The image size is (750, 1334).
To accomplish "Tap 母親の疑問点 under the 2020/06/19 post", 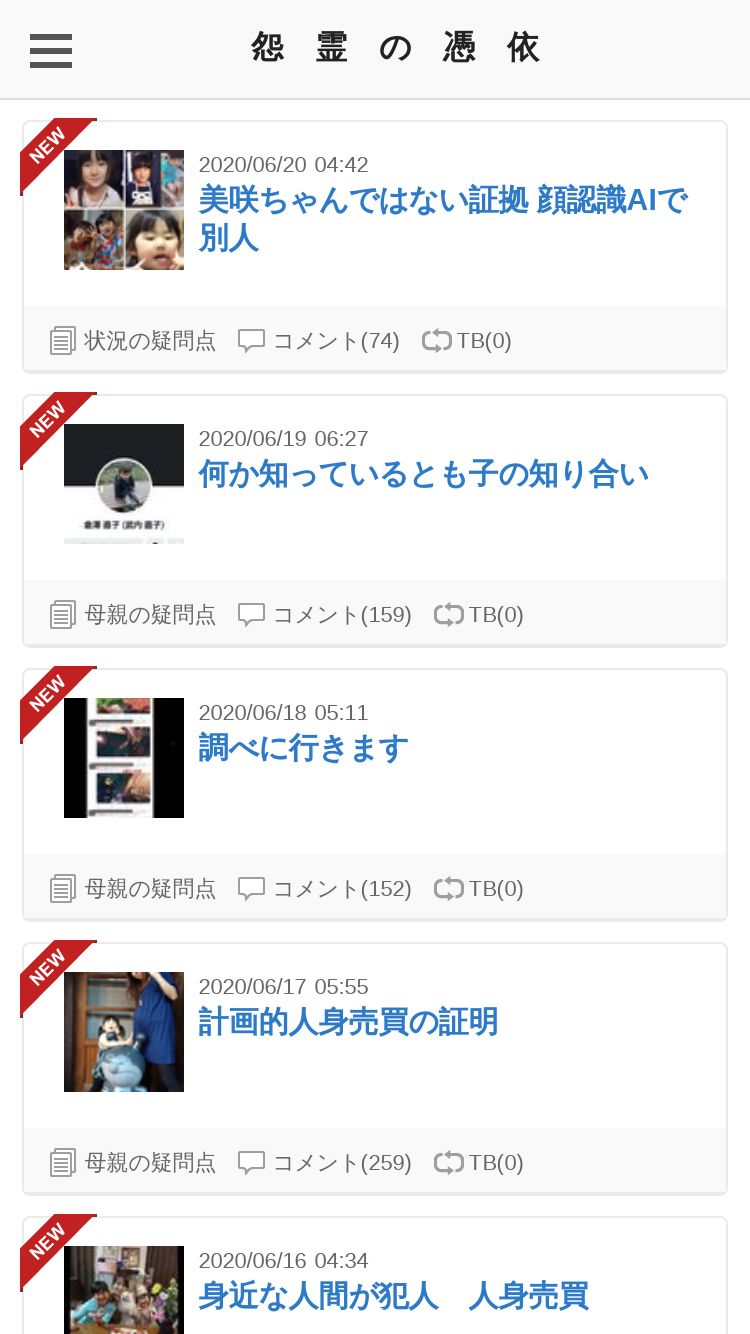I will 133,615.
